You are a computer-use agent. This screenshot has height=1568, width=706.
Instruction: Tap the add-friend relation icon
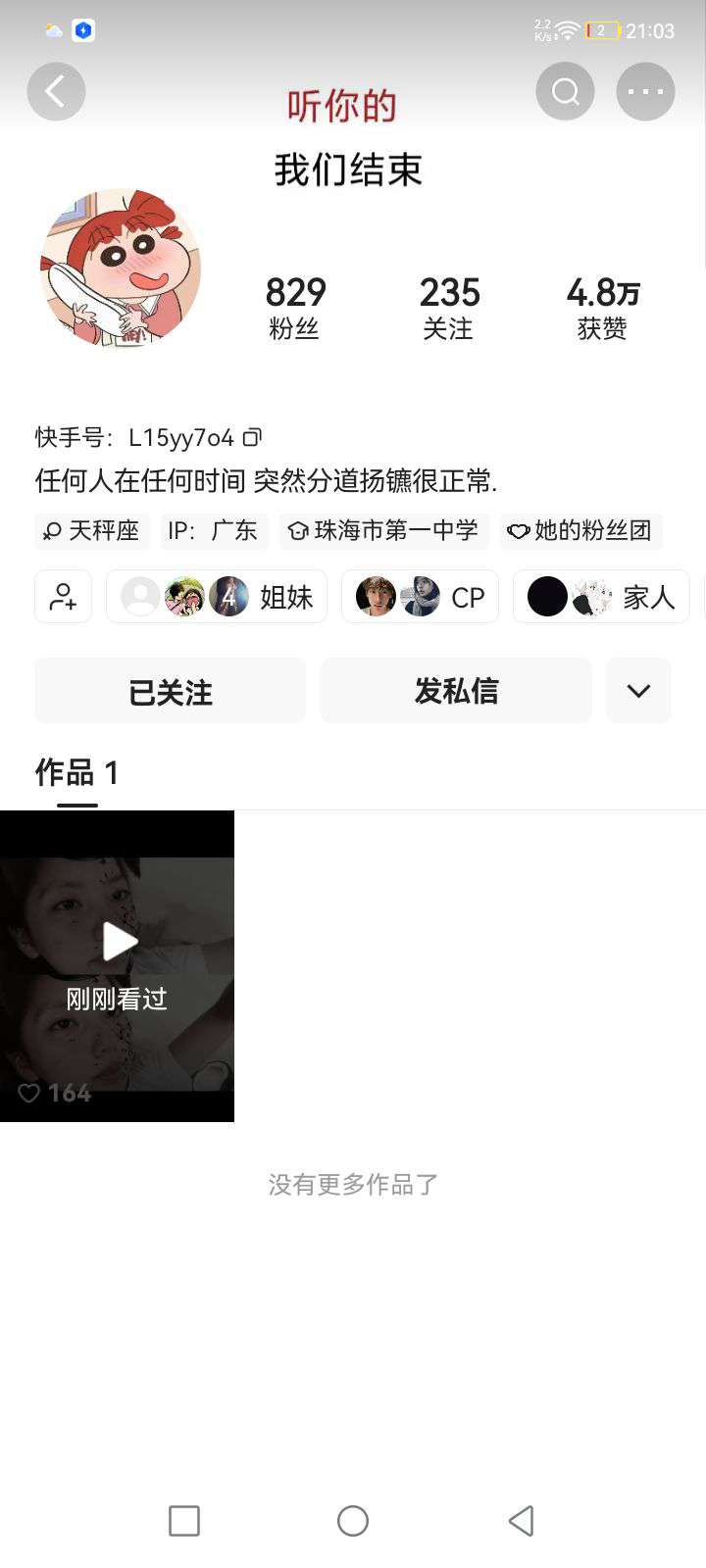point(64,597)
